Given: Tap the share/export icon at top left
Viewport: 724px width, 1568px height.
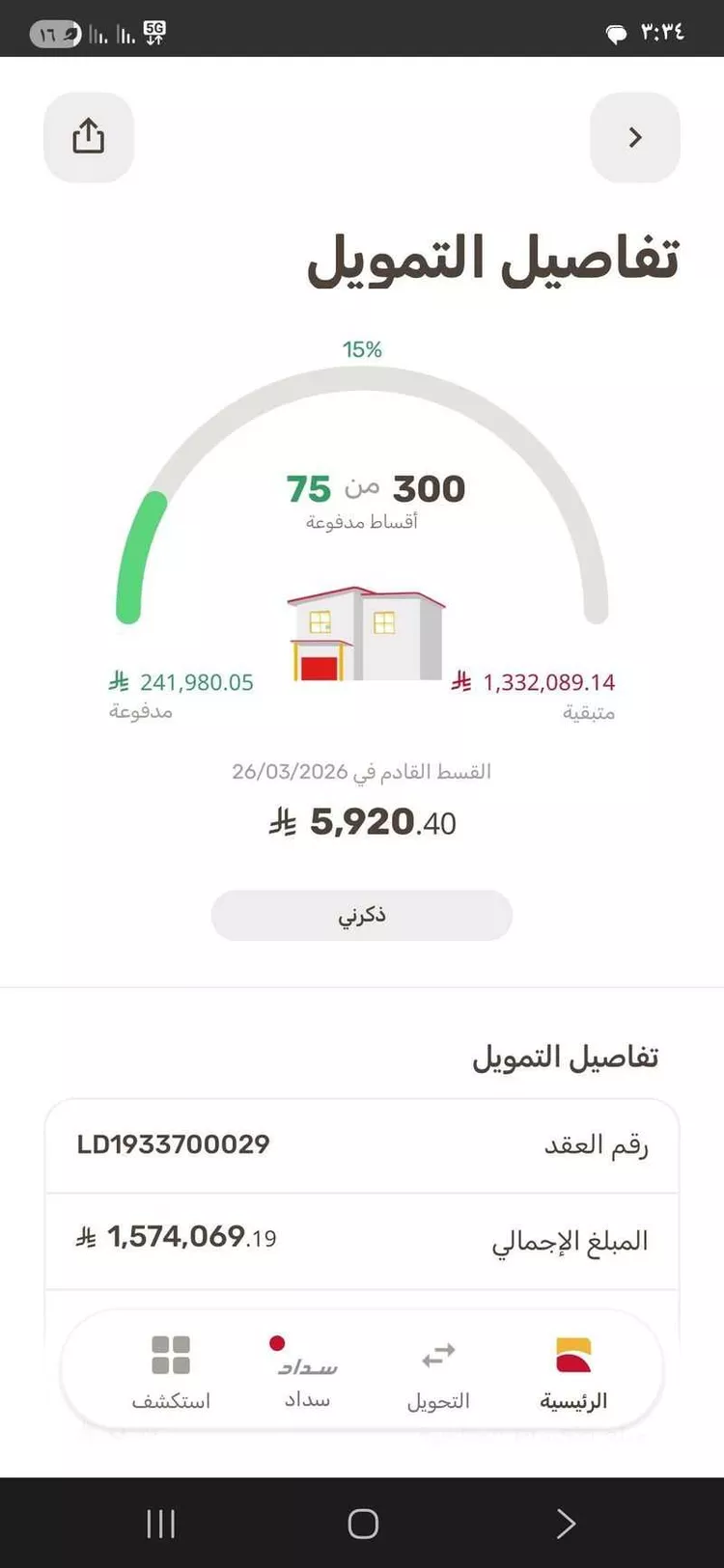Looking at the screenshot, I should coord(89,137).
